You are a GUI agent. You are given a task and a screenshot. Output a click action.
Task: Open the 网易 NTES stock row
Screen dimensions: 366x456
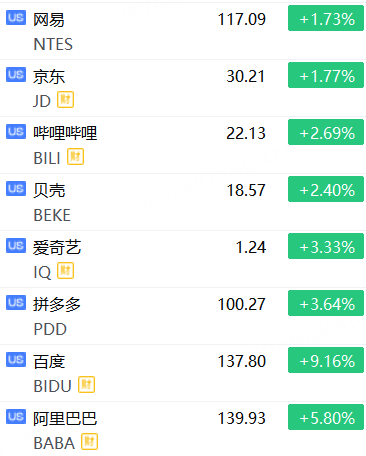coord(183,31)
